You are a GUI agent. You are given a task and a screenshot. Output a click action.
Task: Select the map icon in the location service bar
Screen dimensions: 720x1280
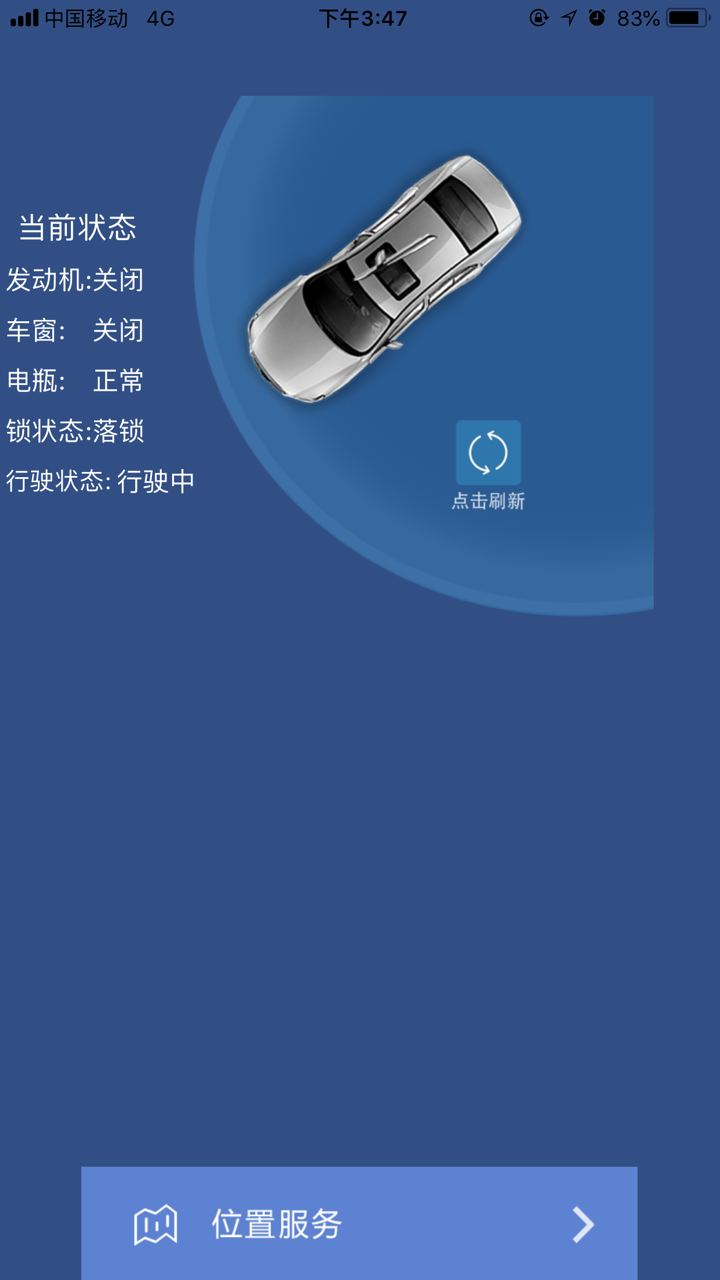point(157,1222)
